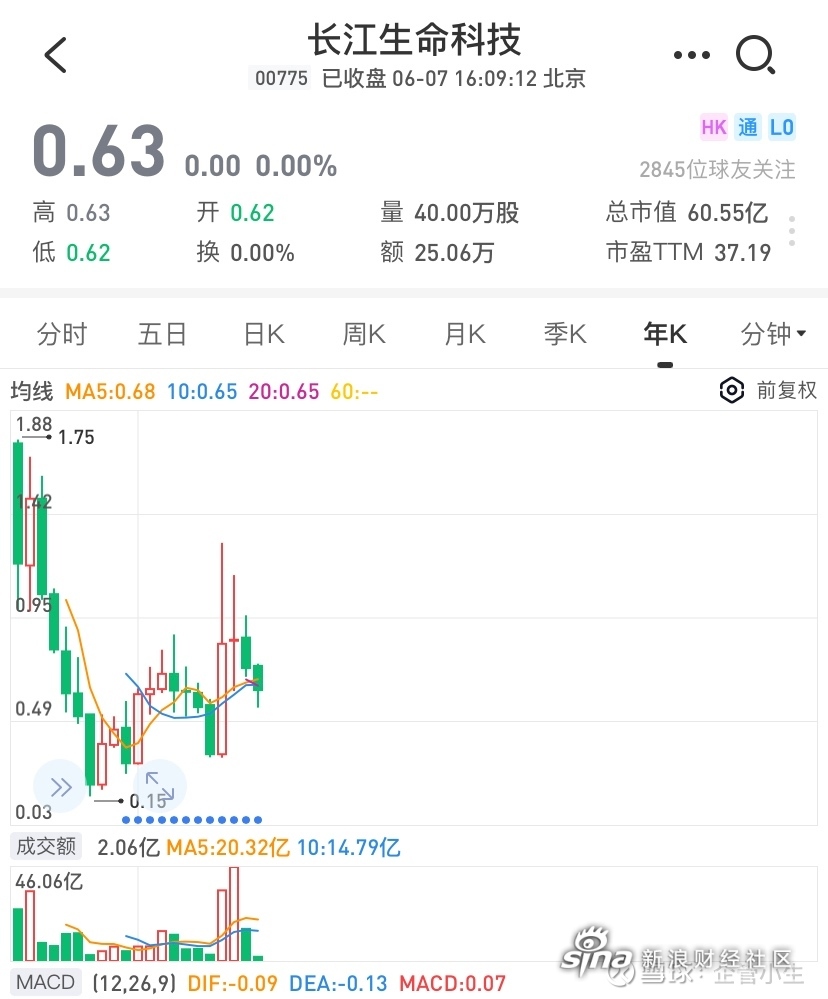Expand more quote details via vertical dots
Viewport: 828px width, 999px height.
point(792,231)
